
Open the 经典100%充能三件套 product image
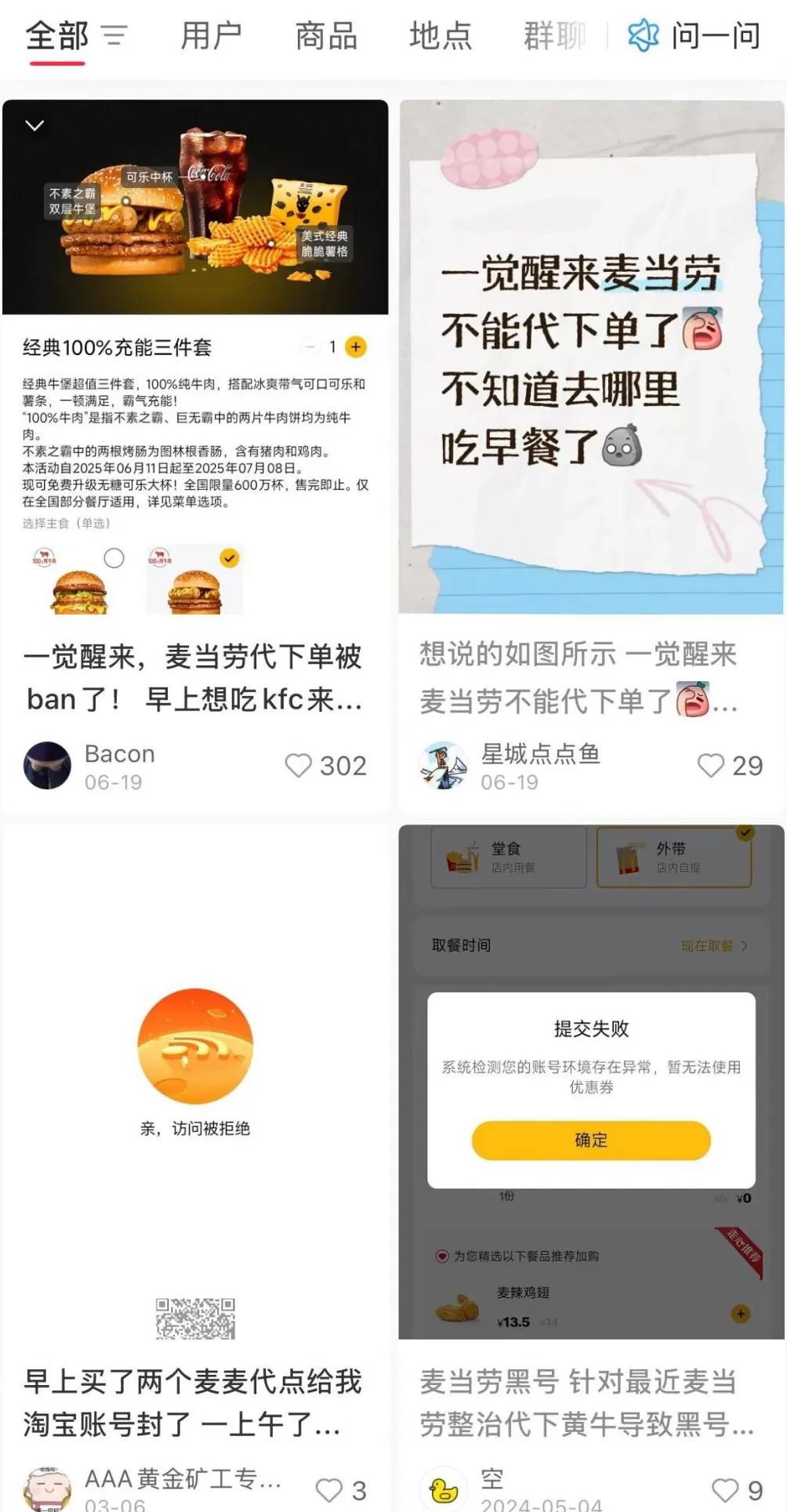coord(195,208)
